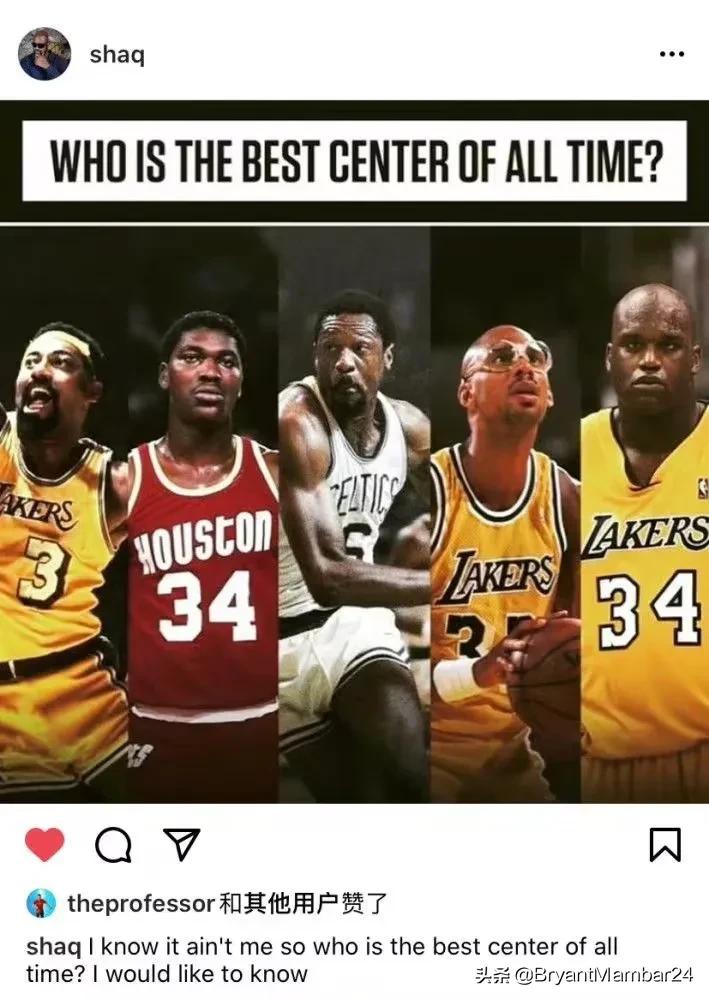Open the post's three-dot overflow menu

click(671, 54)
